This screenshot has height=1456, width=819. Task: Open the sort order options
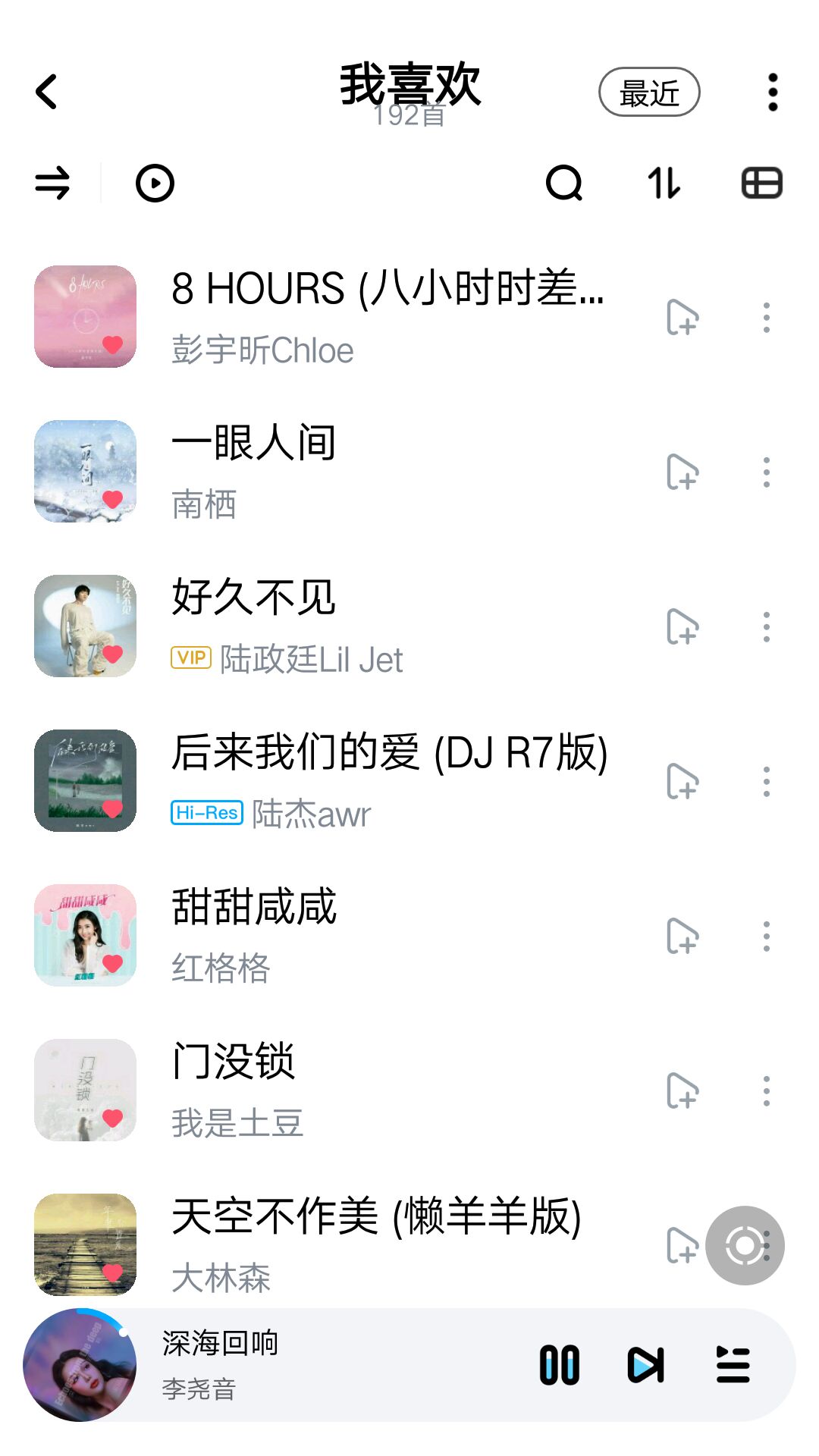pyautogui.click(x=664, y=184)
